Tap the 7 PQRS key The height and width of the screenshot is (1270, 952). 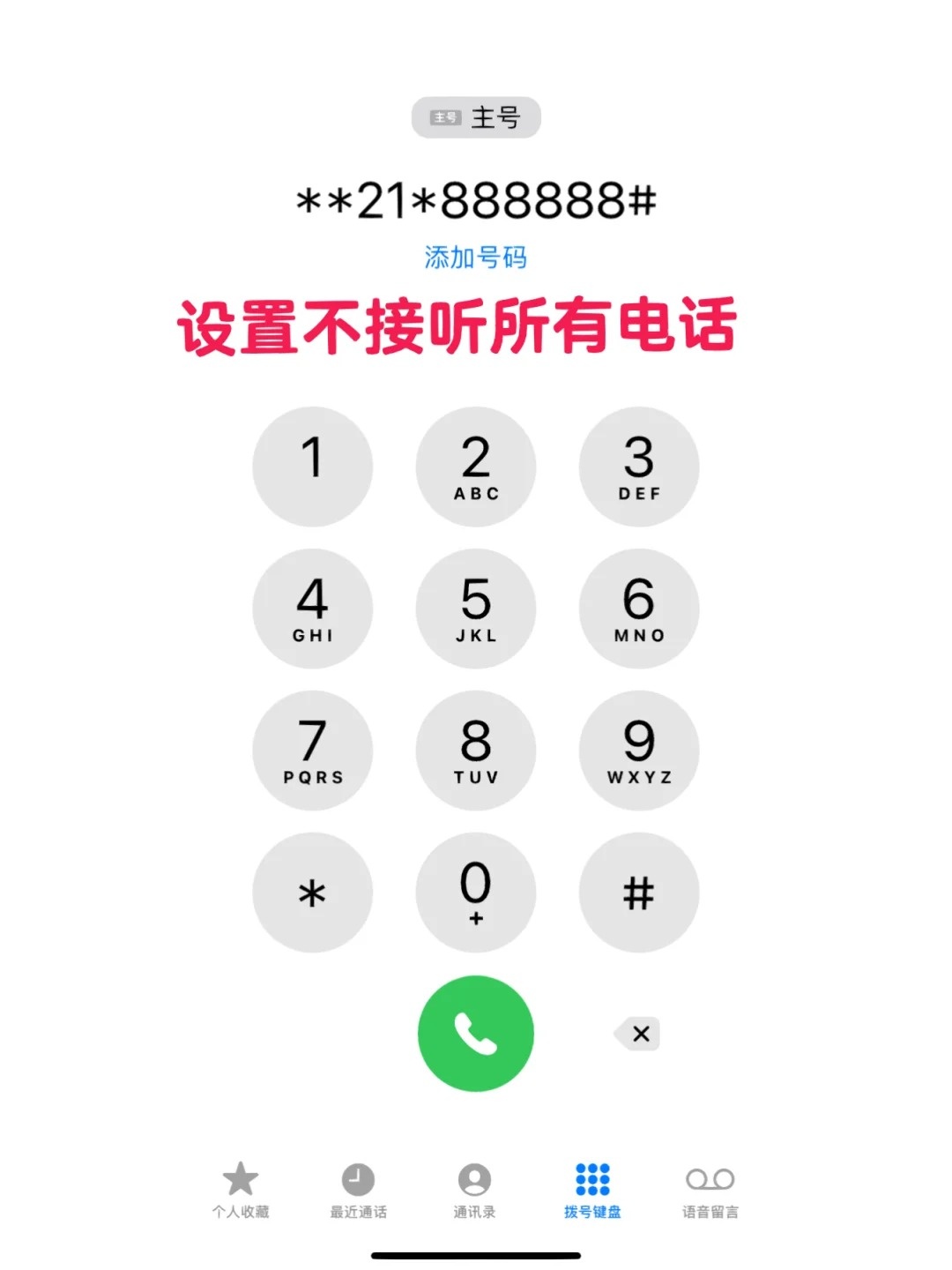[x=313, y=751]
